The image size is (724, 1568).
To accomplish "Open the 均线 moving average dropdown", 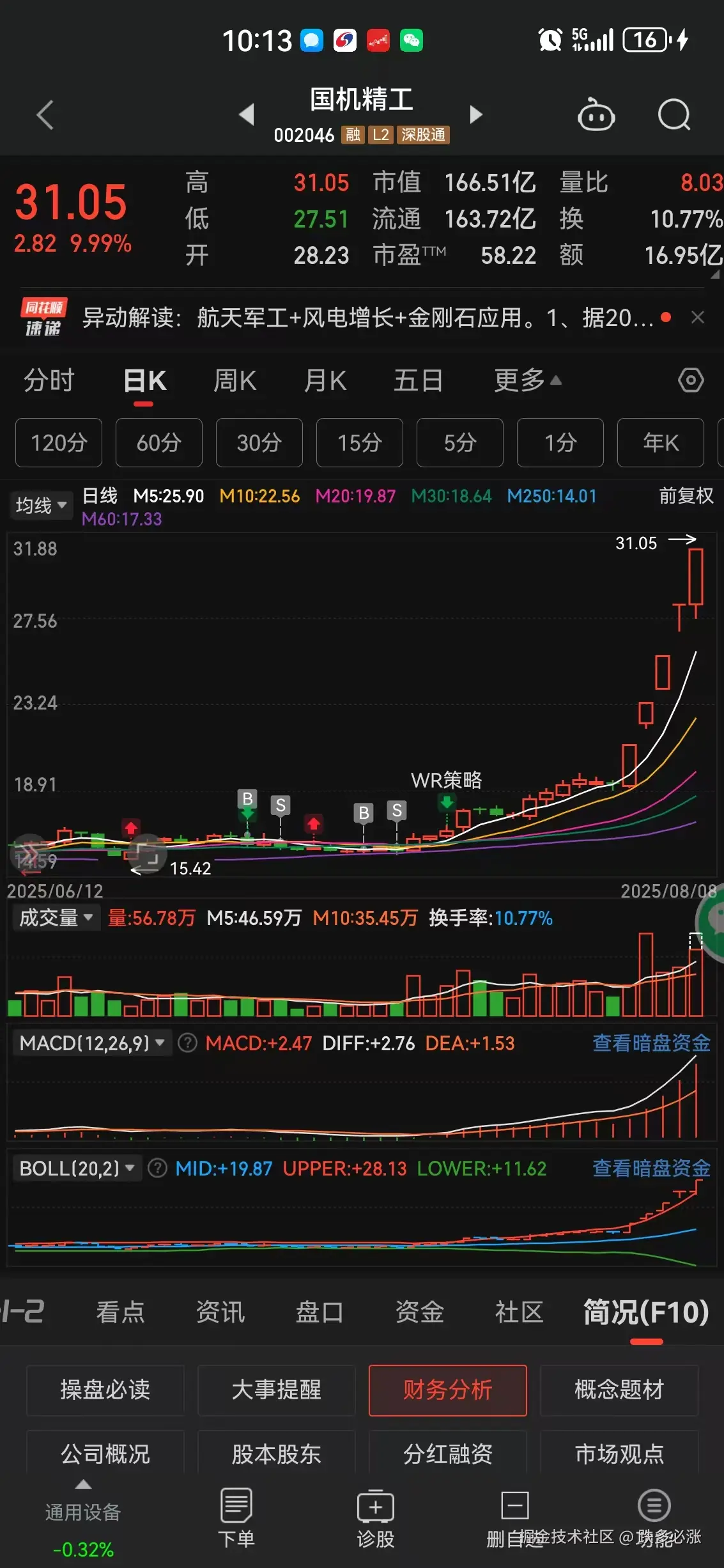I will pos(41,504).
